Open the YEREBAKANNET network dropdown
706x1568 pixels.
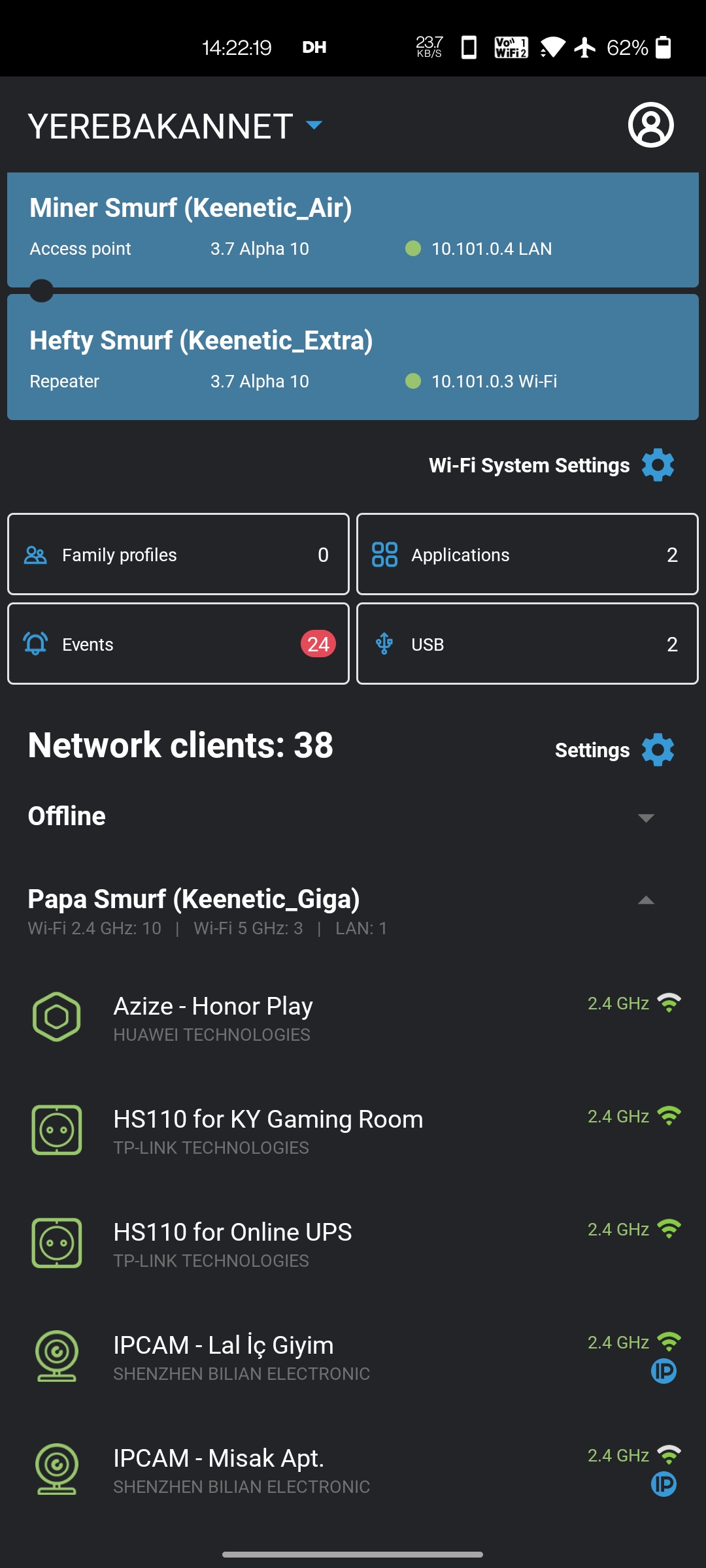pos(175,126)
